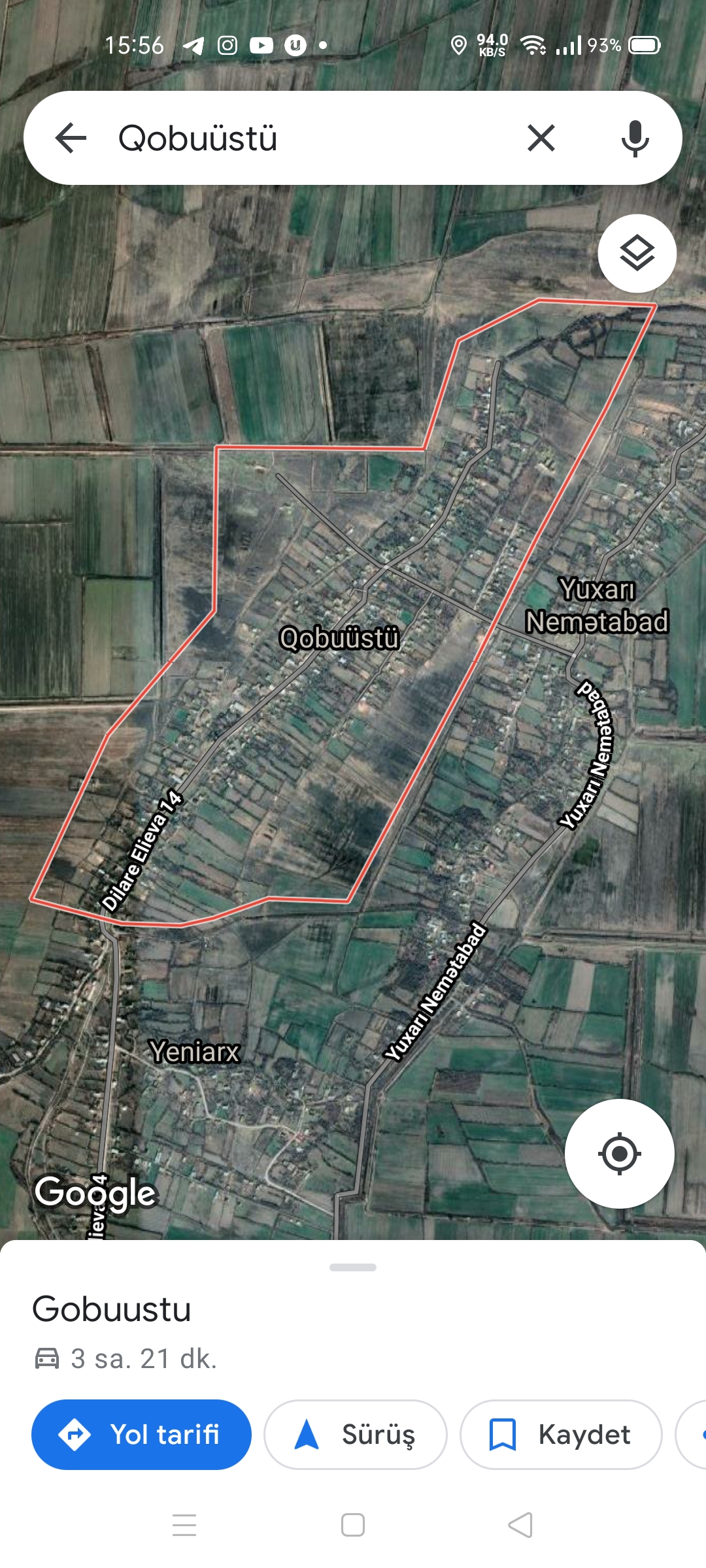This screenshot has height=1568, width=706.
Task: Open the Yuxarı Nemətabad map label
Action: (x=597, y=606)
